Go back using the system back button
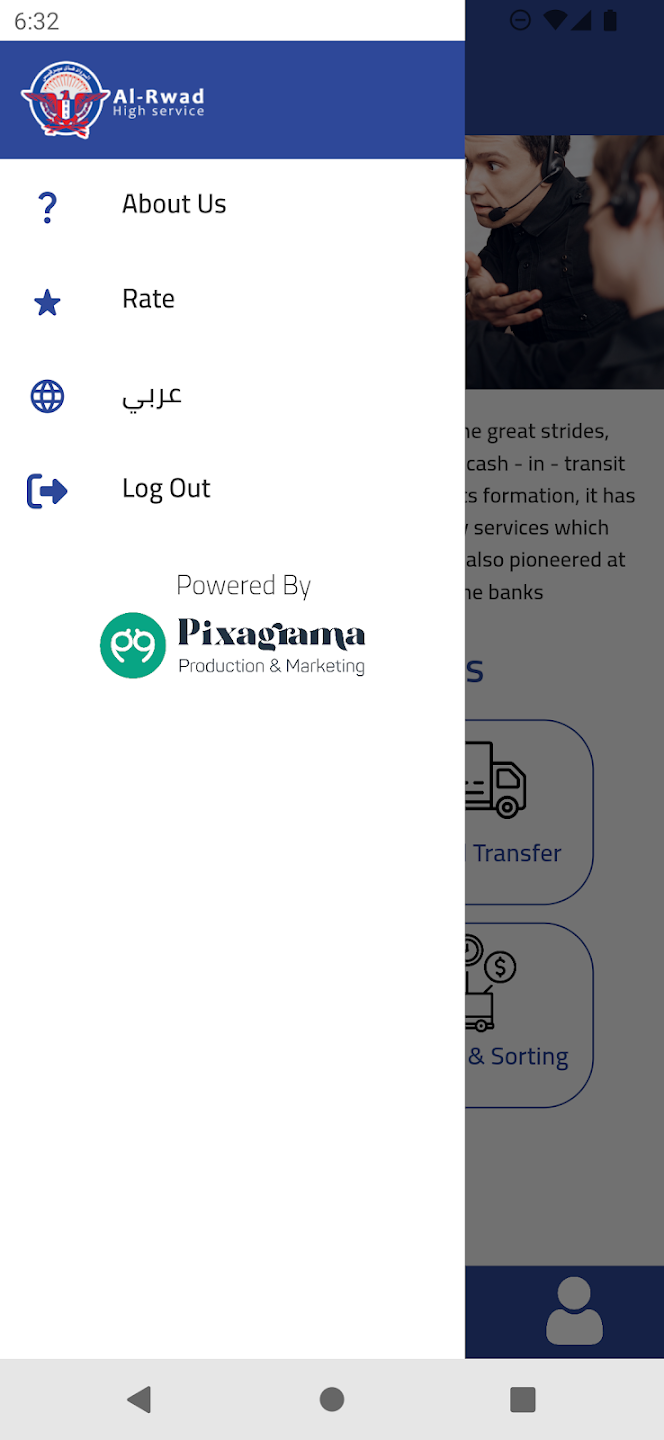Viewport: 664px width, 1440px height. [139, 1399]
